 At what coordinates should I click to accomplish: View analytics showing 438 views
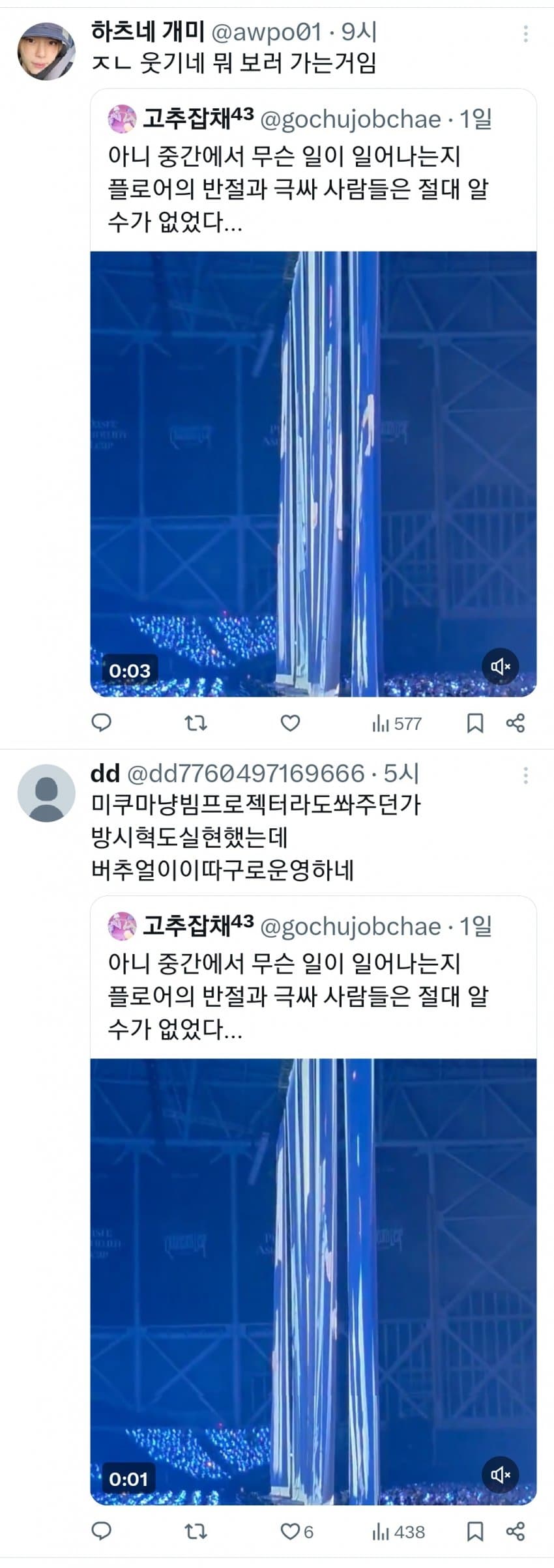coord(398,1532)
